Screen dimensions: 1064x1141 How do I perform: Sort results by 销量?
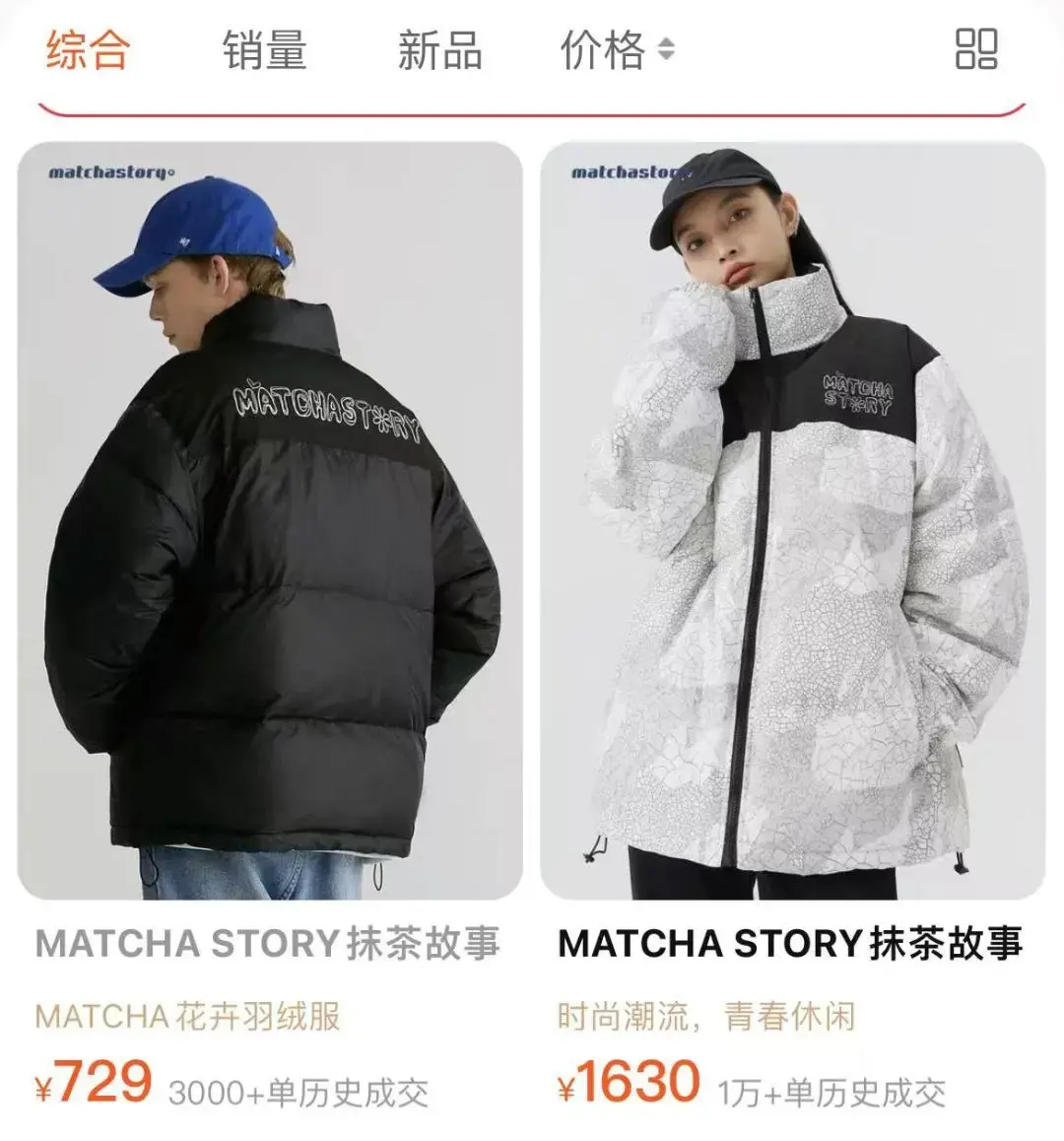coord(264,49)
